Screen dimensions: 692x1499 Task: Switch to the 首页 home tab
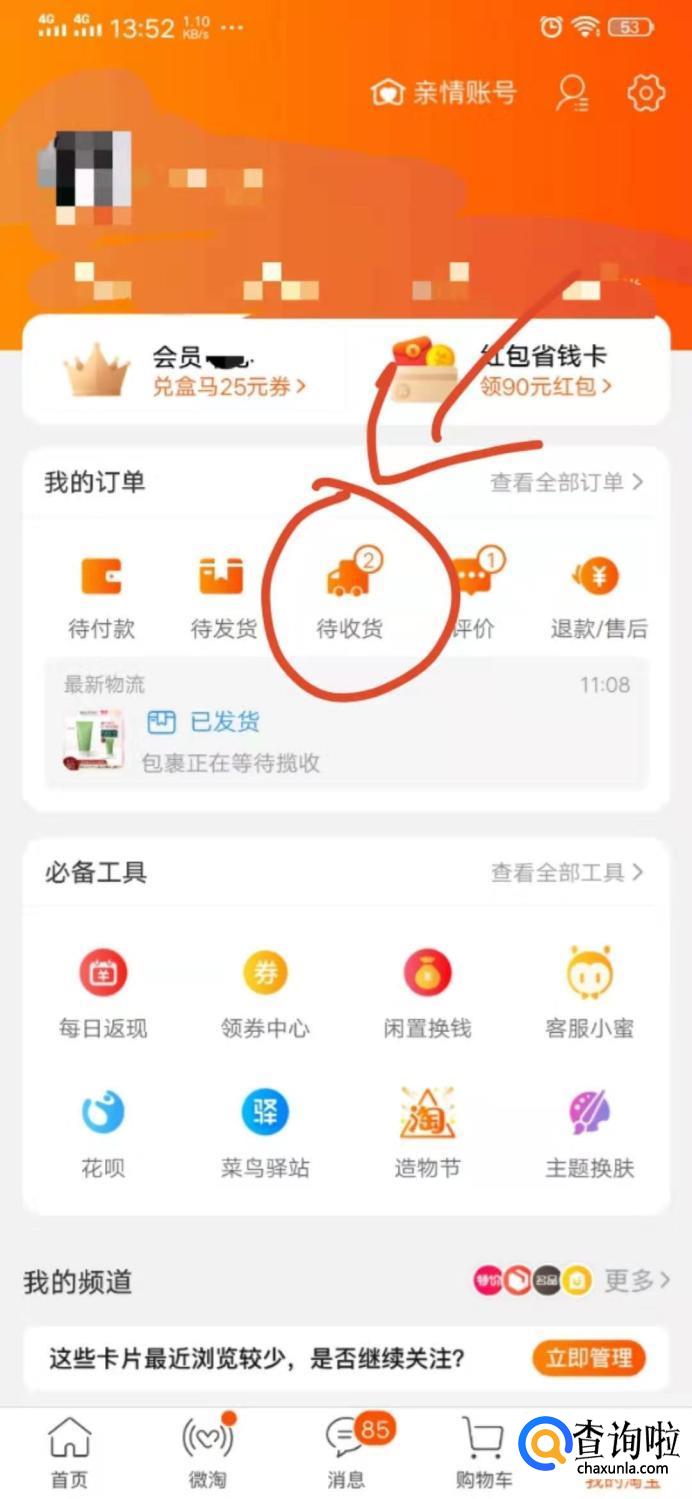click(x=69, y=1455)
